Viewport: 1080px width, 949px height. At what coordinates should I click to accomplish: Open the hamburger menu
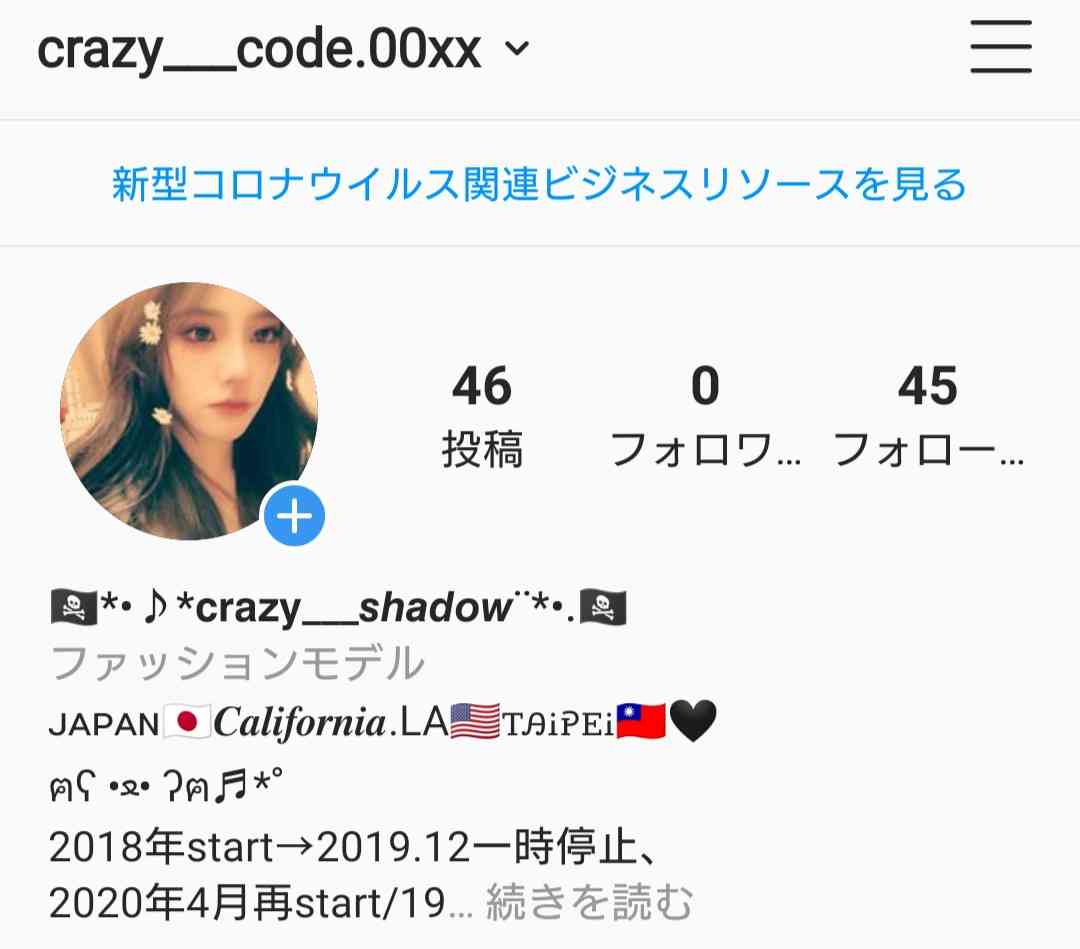1000,49
